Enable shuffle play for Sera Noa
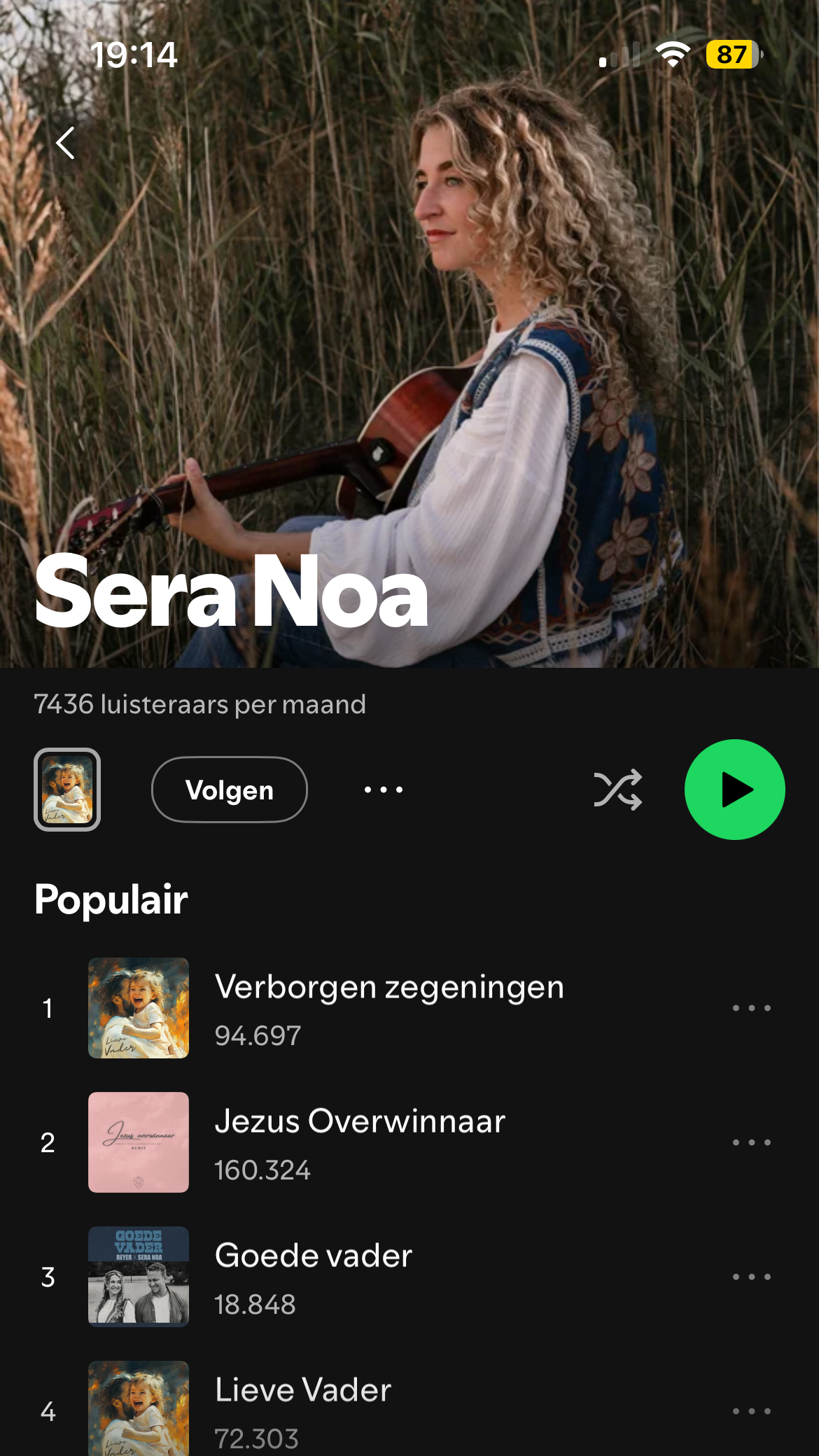Screen dimensions: 819x1456 (617, 790)
